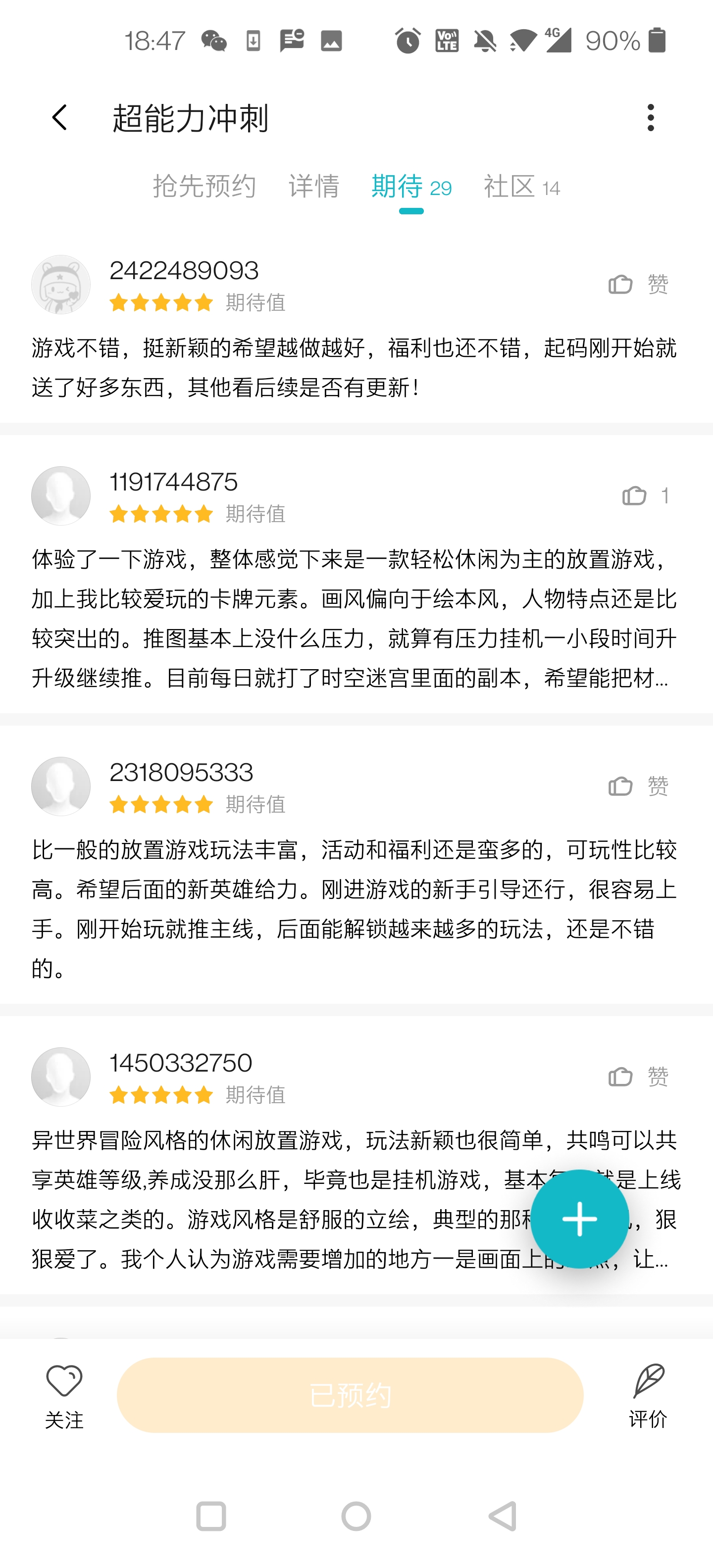Like the review by 2318095333
713x1568 pixels.
[636, 786]
